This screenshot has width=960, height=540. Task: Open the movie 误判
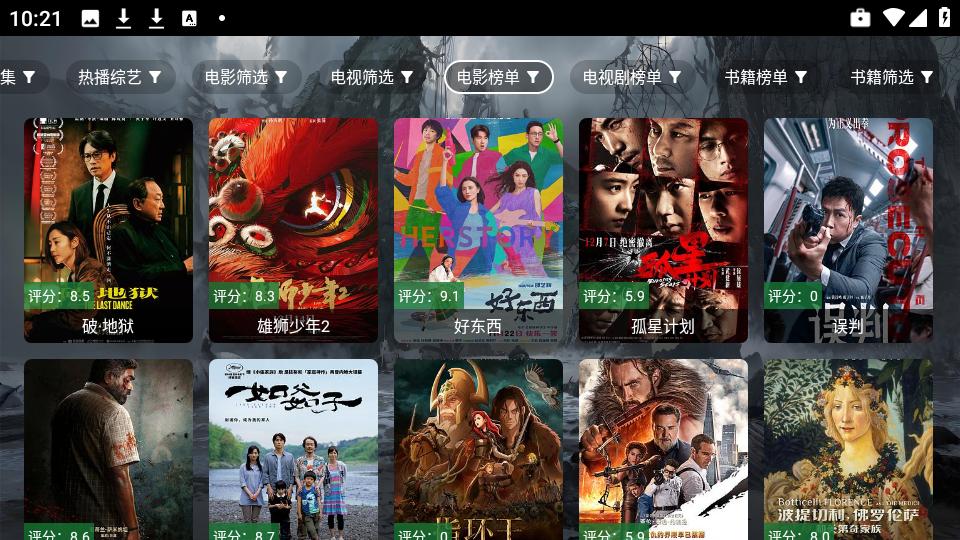tap(848, 230)
